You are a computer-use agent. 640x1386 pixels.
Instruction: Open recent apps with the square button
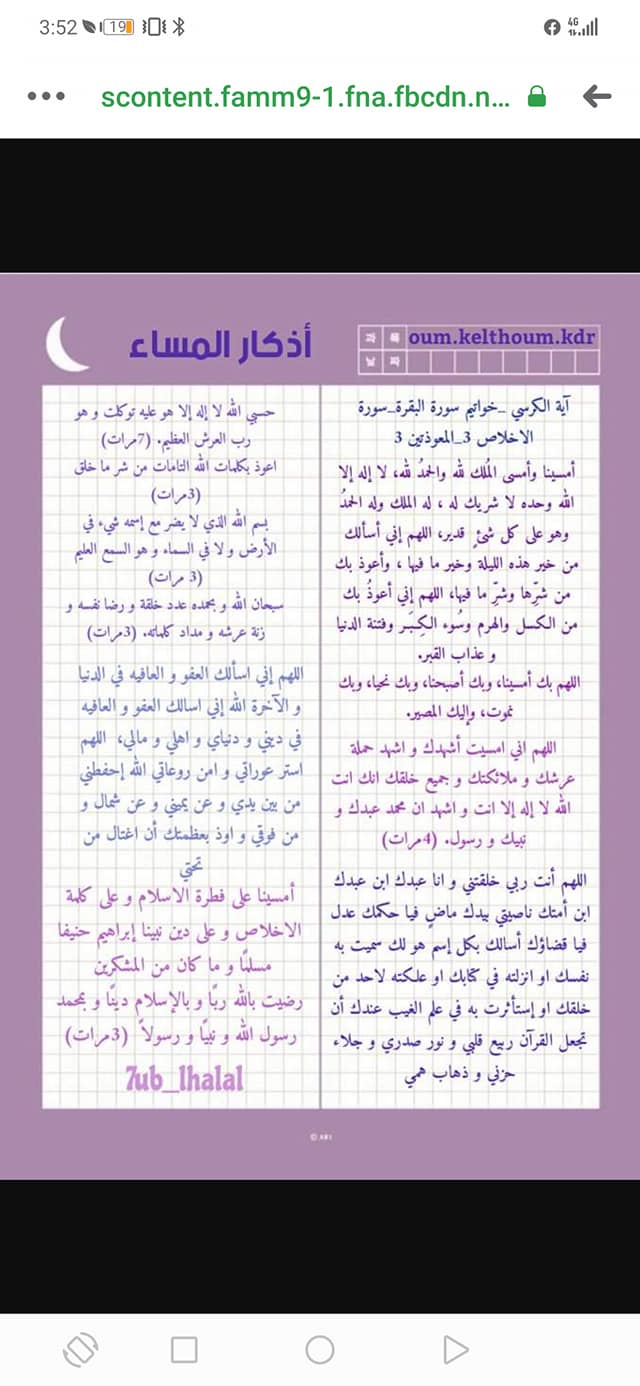184,1350
